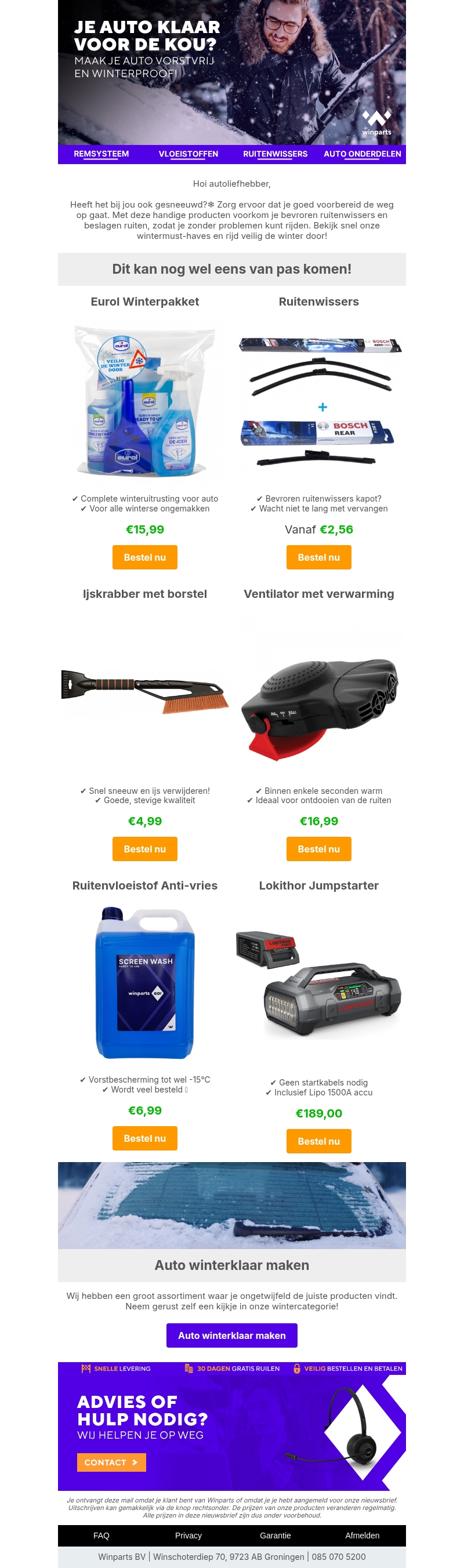Open the RUITENWISSERS category link
Image resolution: width=464 pixels, height=1568 pixels.
pos(274,154)
